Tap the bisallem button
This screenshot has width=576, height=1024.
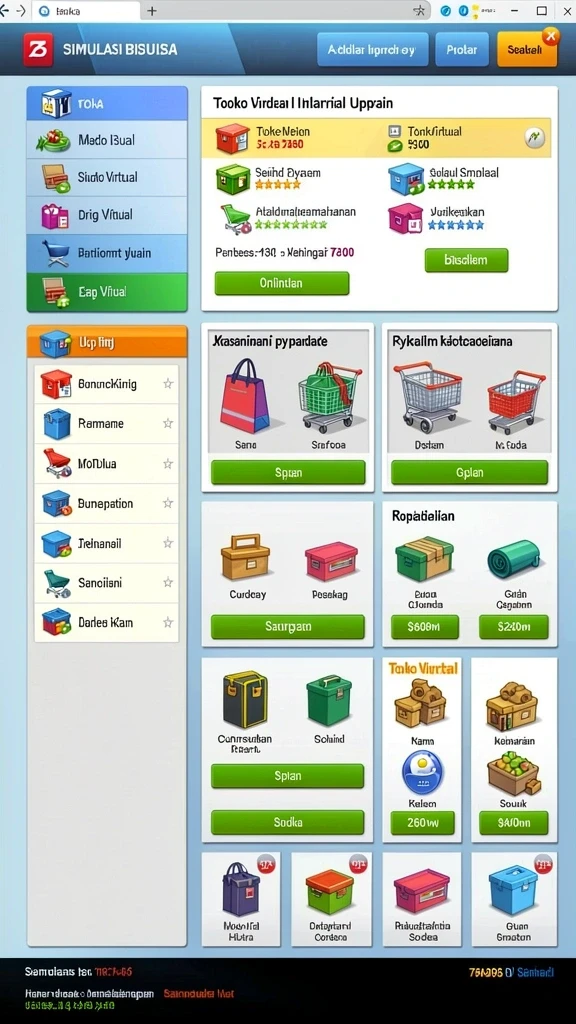(x=466, y=260)
